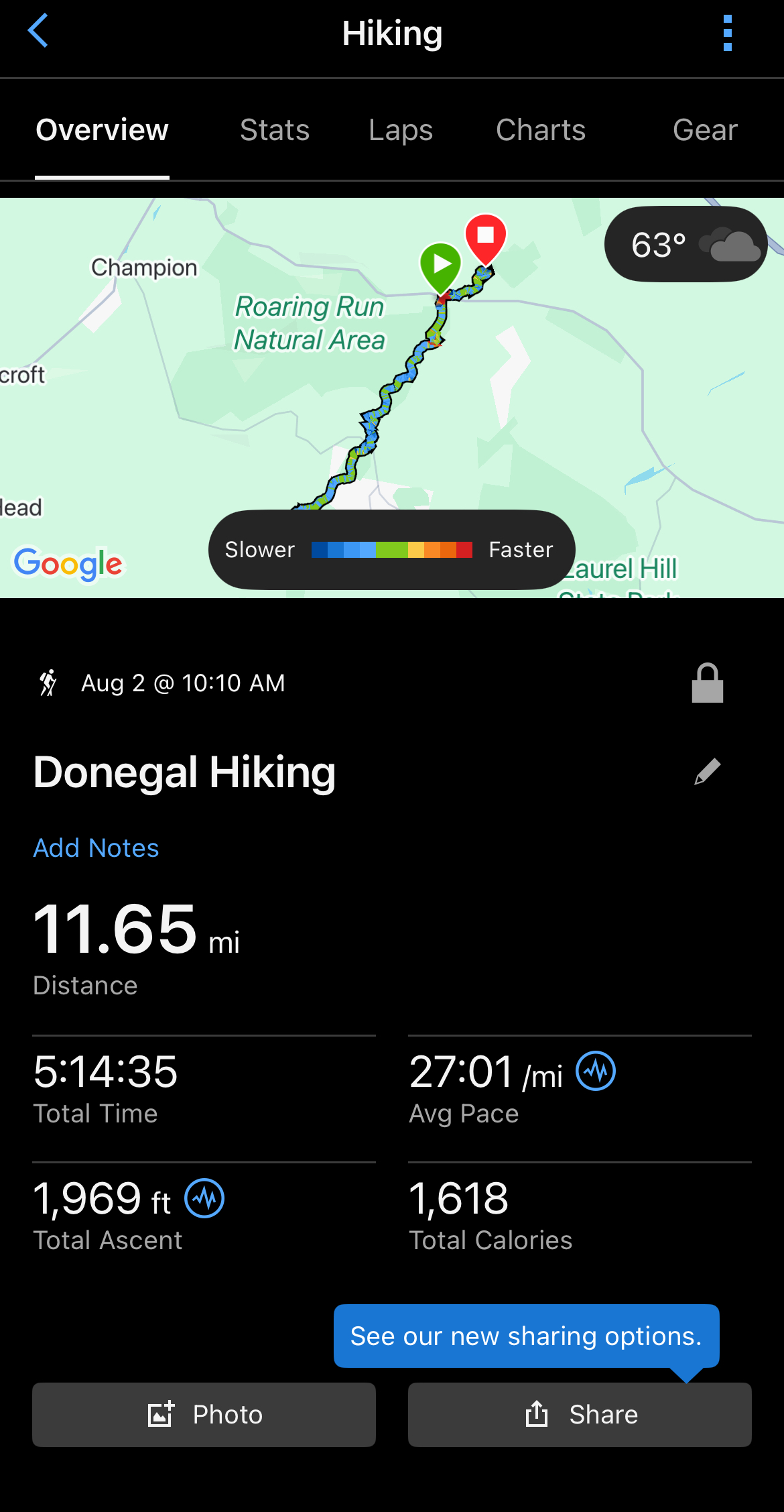The width and height of the screenshot is (784, 1512).
Task: Tap Add Notes link
Action: coord(96,848)
